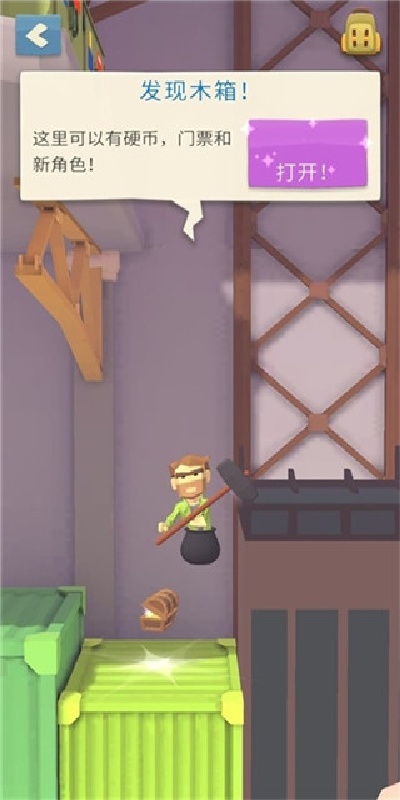Tap the blue back arrow button

38,35
